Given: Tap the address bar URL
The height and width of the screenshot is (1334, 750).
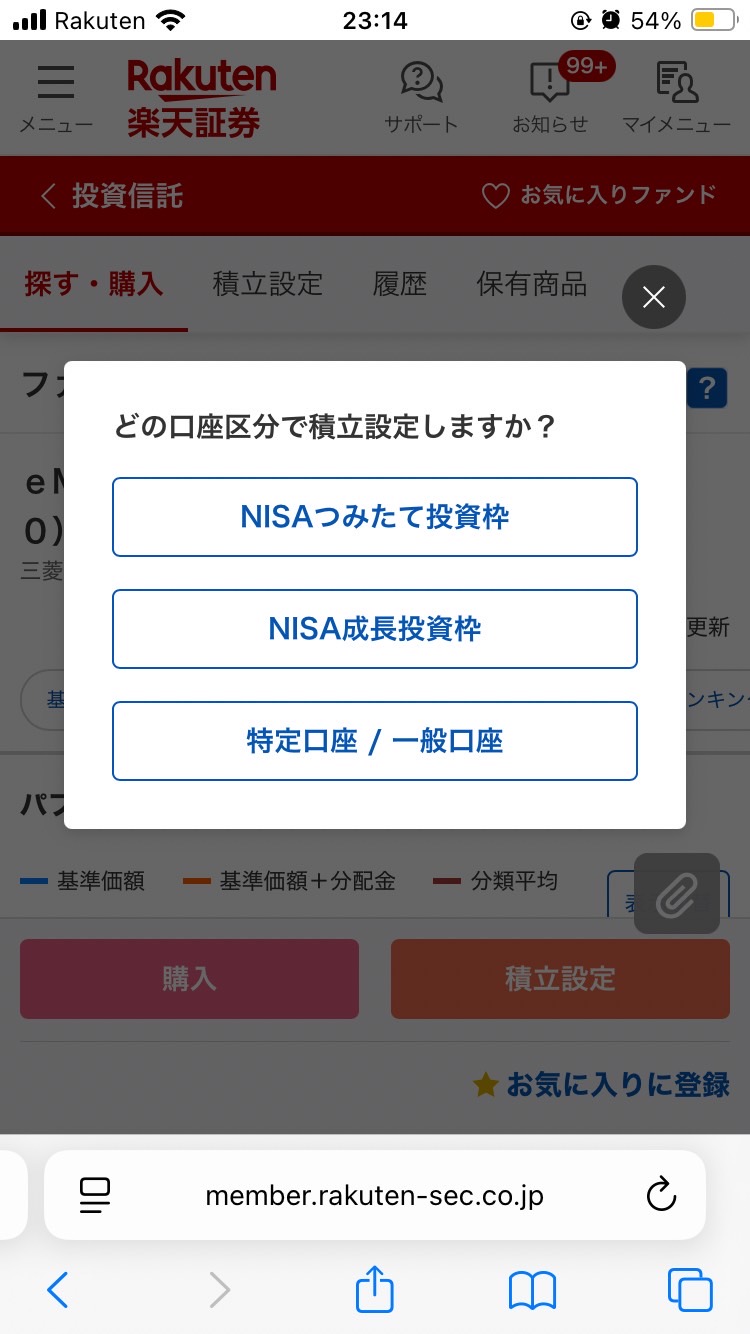Looking at the screenshot, I should 374,1195.
